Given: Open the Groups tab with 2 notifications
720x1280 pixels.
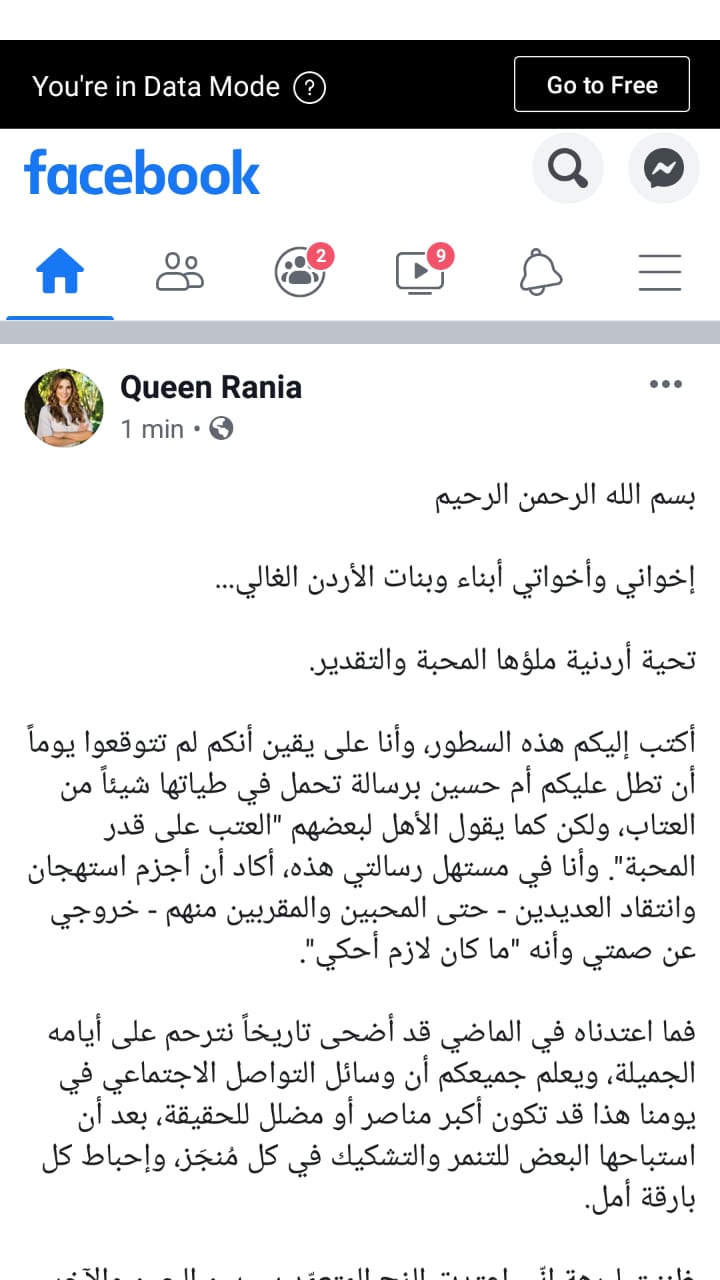Looking at the screenshot, I should [299, 271].
